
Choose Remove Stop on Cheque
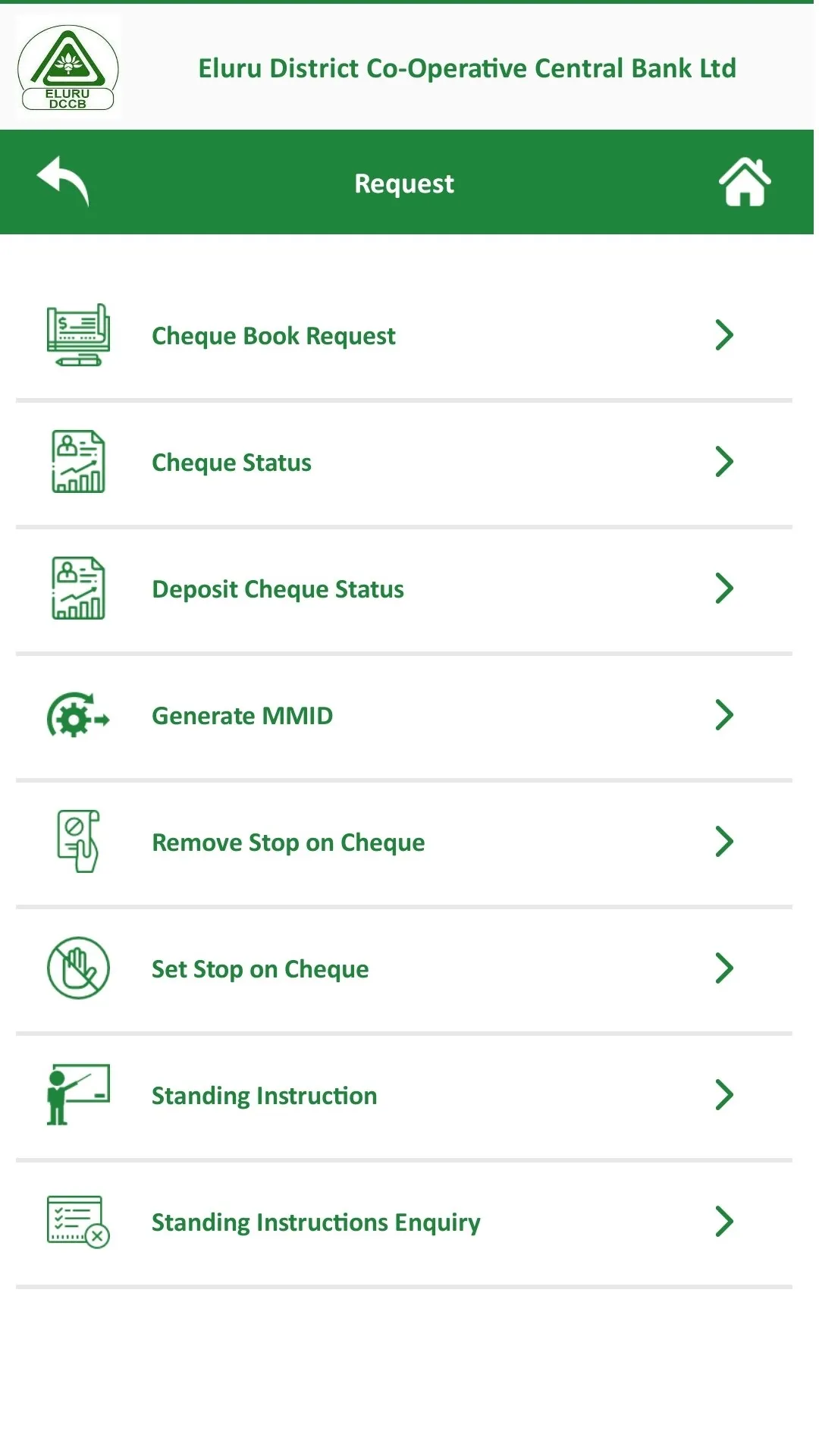coord(403,843)
